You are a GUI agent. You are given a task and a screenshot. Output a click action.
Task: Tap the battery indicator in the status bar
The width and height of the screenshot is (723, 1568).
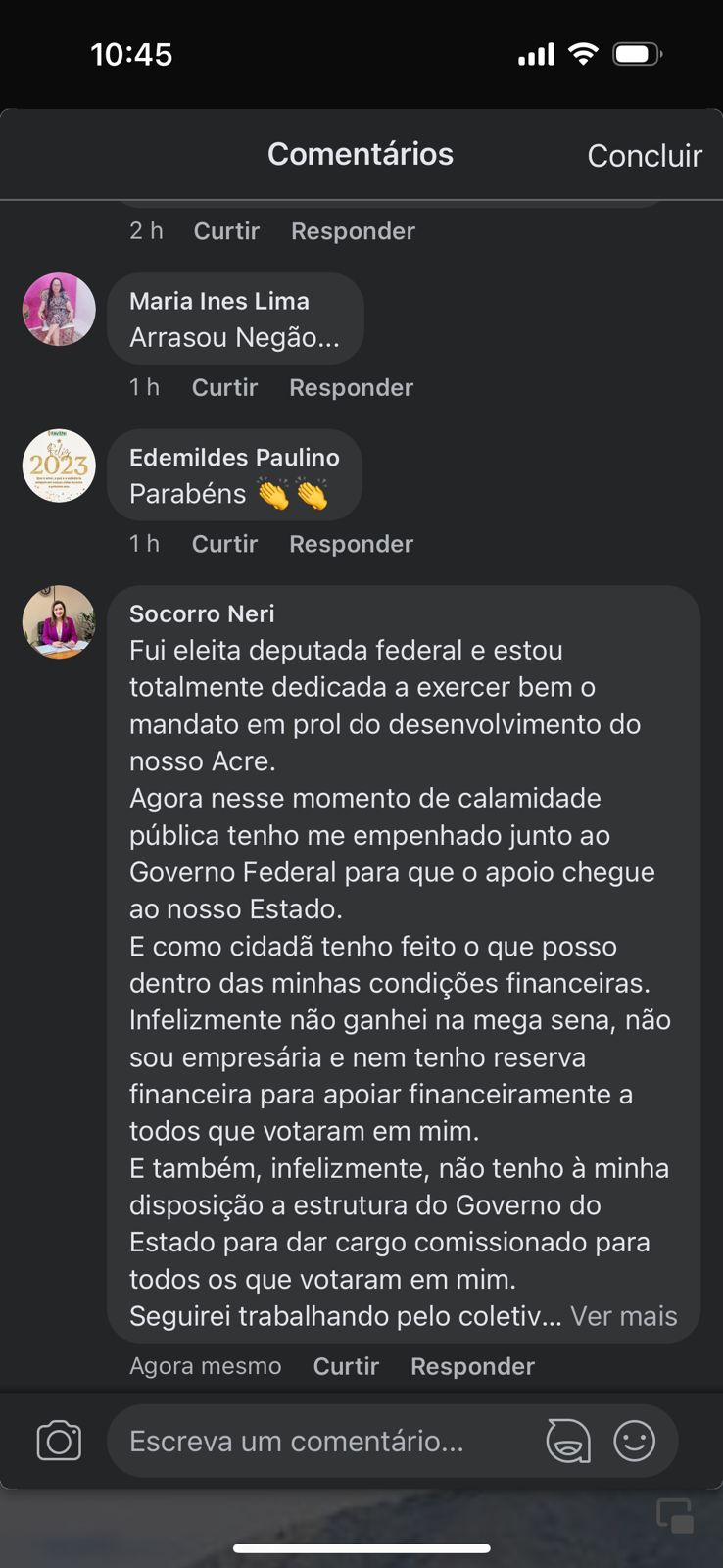click(638, 54)
